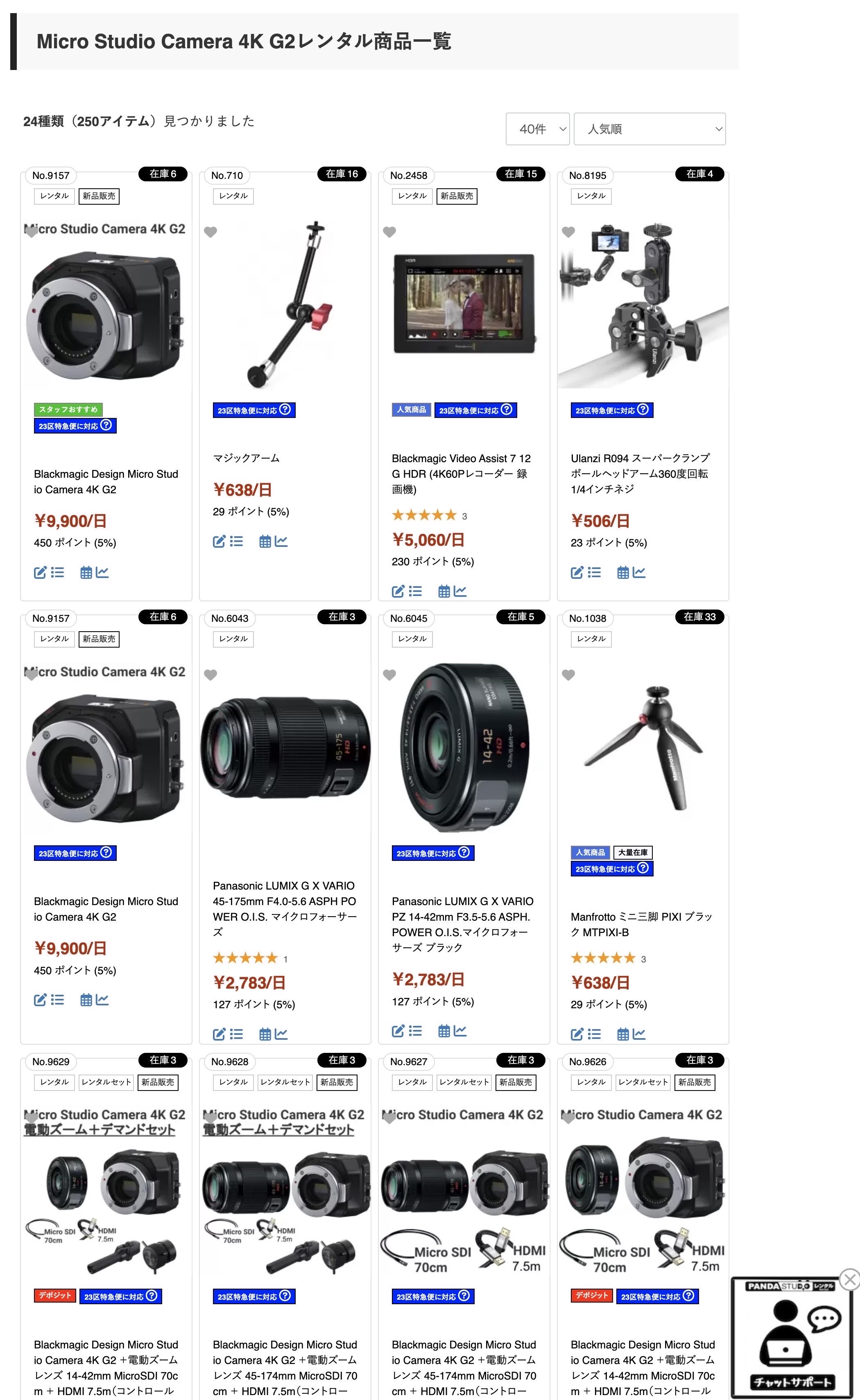
Task: Open the 40件 items-per-page dropdown
Action: point(537,129)
